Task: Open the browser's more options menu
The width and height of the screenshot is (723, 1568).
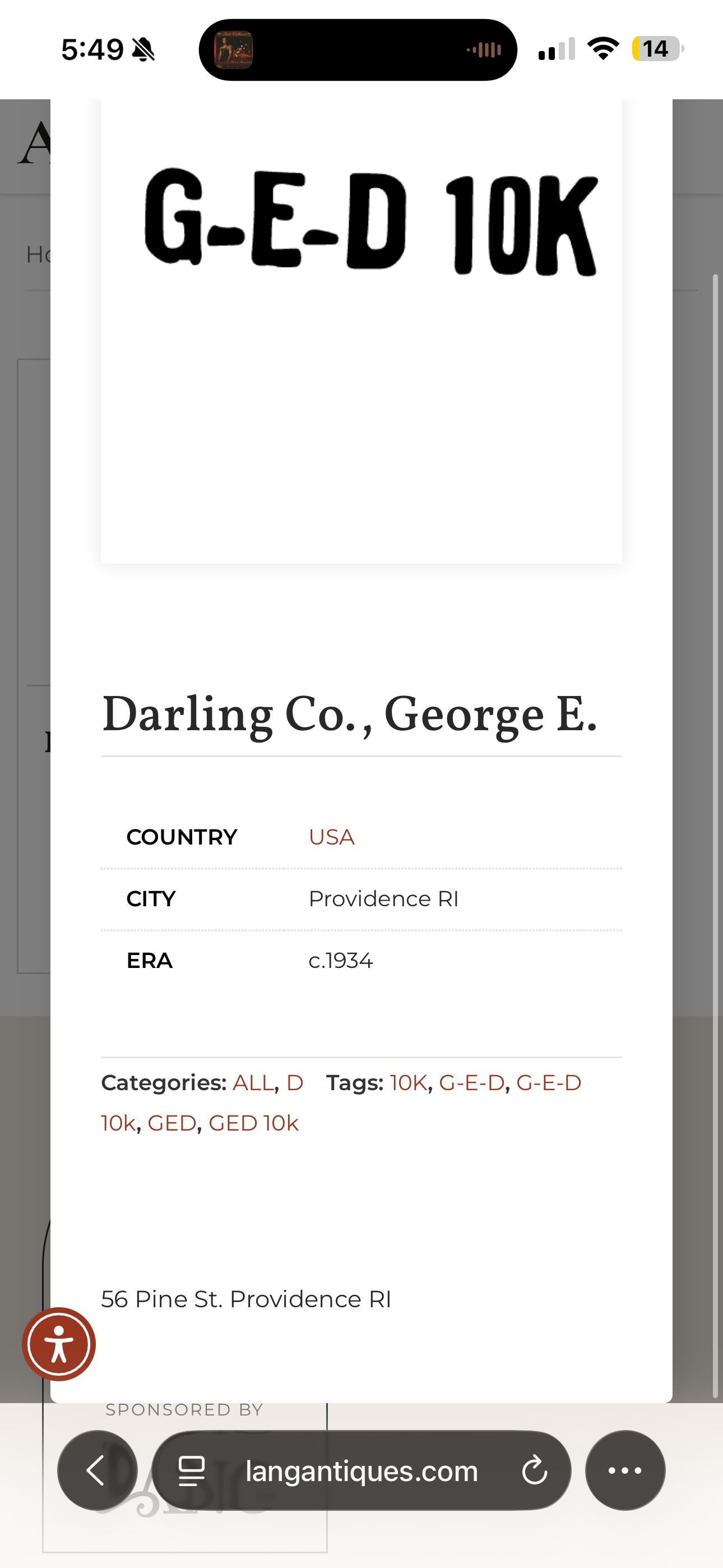Action: 625,1470
